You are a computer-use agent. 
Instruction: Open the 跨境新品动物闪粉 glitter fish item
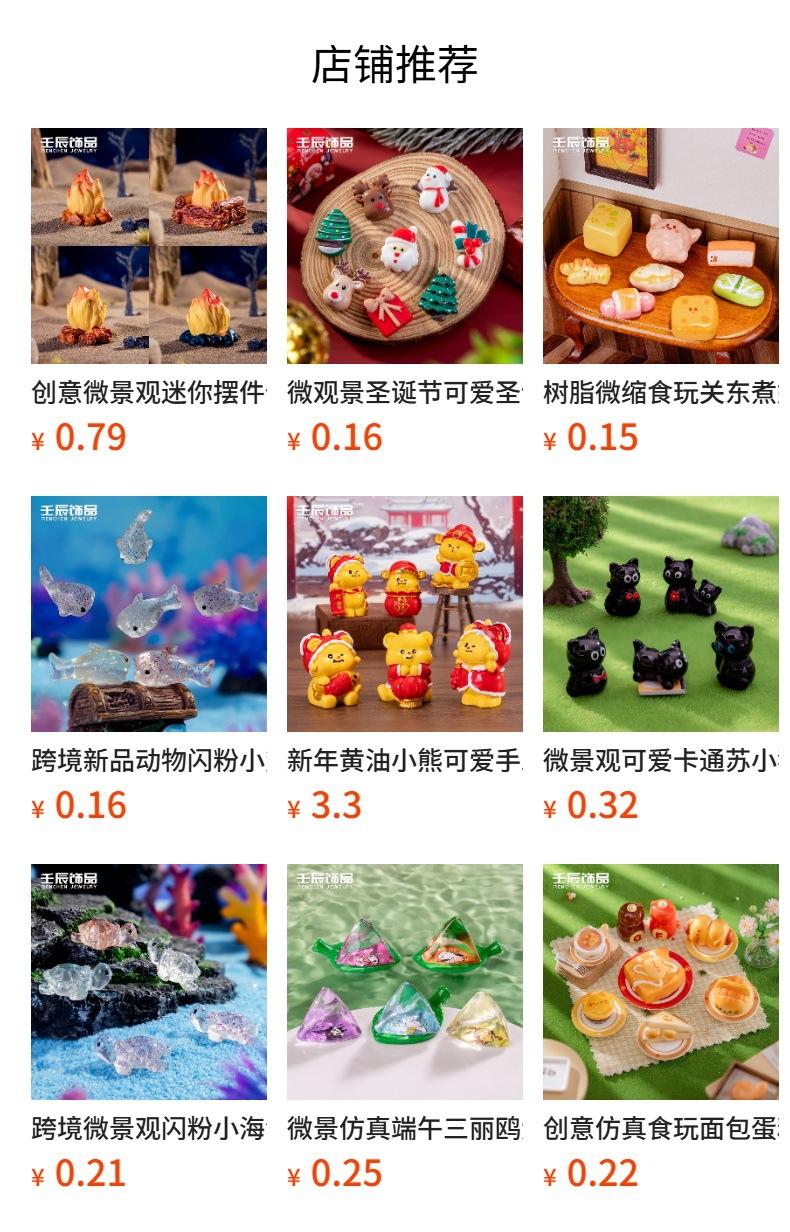click(x=149, y=614)
